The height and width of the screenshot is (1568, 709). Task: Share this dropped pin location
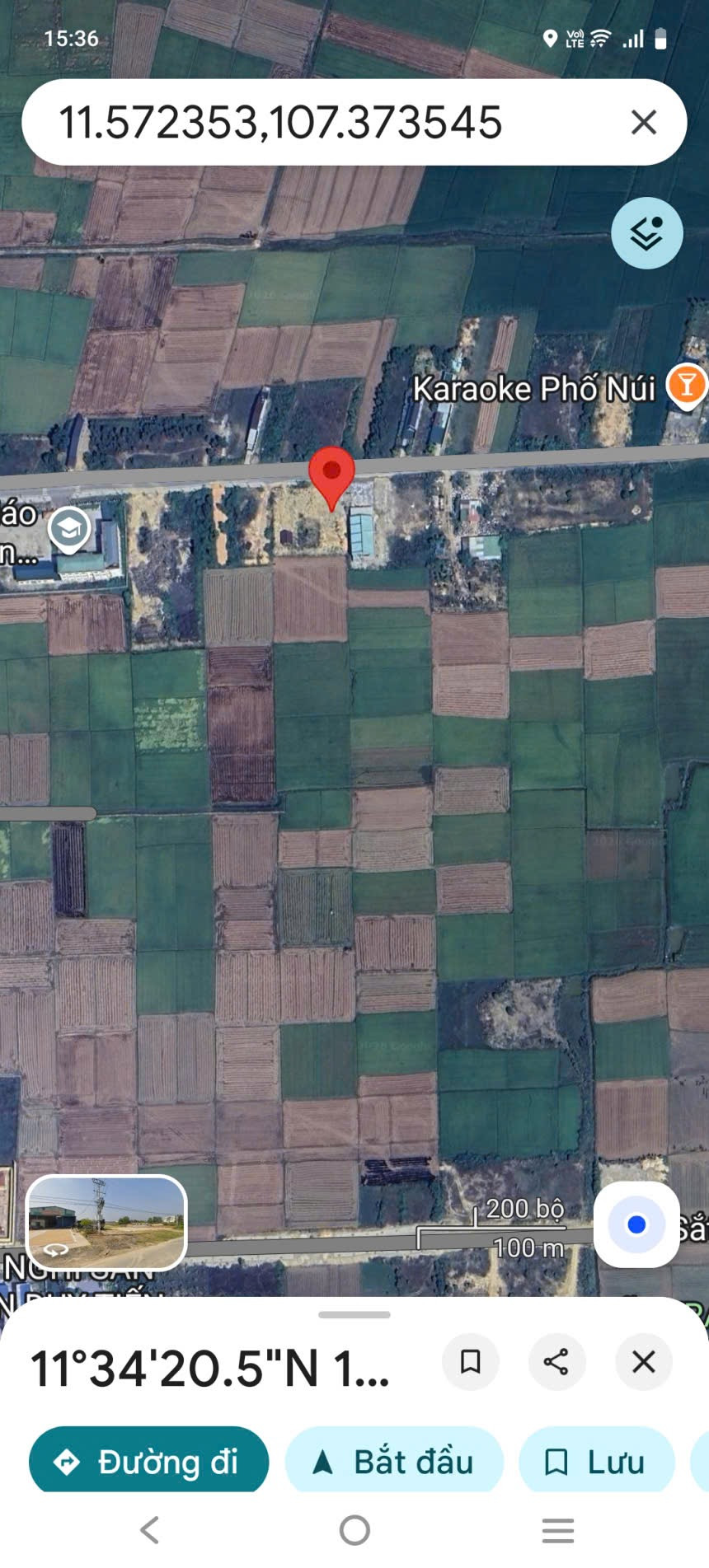pos(556,1361)
